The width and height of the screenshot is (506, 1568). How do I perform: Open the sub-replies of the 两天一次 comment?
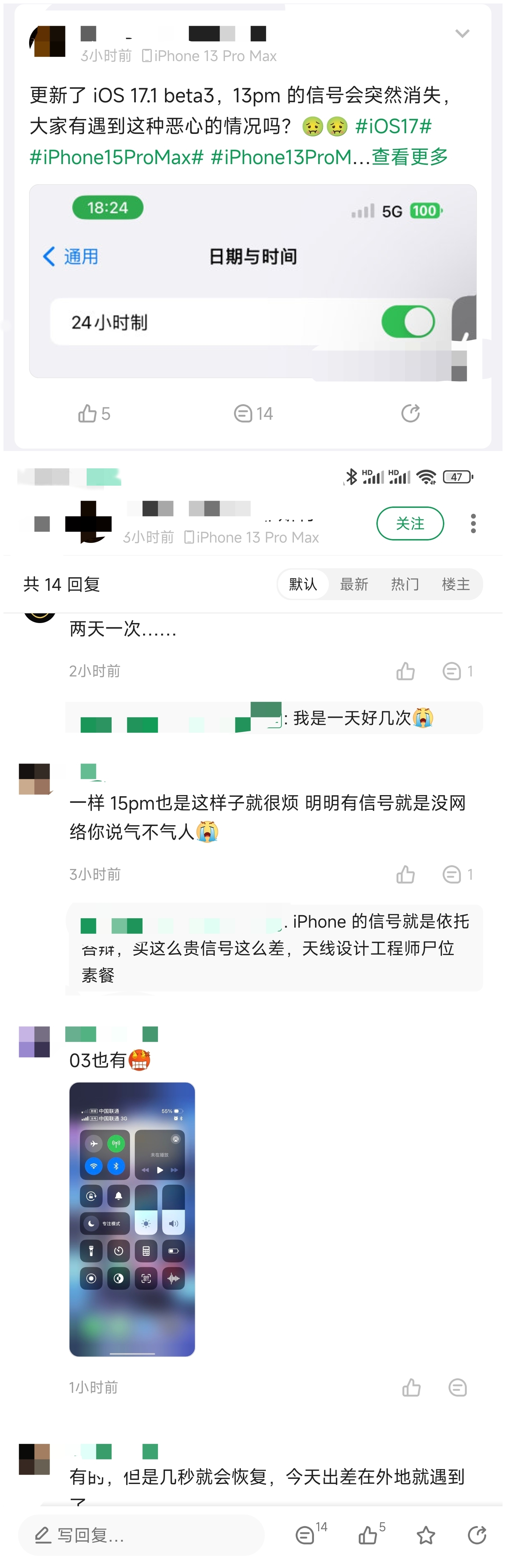457,671
